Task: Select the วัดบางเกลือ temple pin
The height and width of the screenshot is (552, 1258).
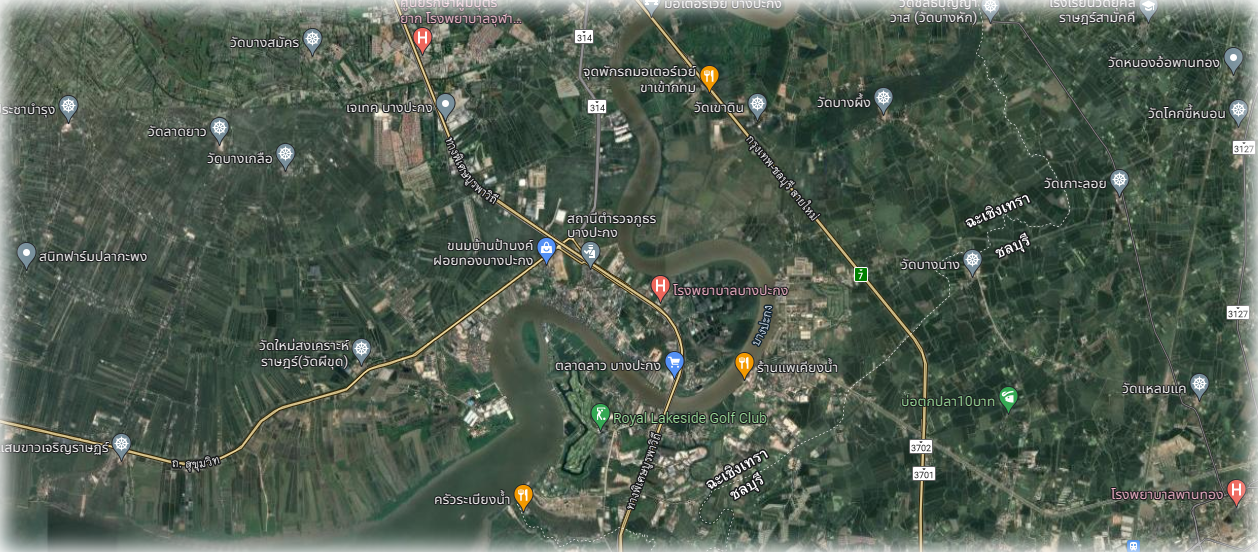Action: (x=286, y=155)
